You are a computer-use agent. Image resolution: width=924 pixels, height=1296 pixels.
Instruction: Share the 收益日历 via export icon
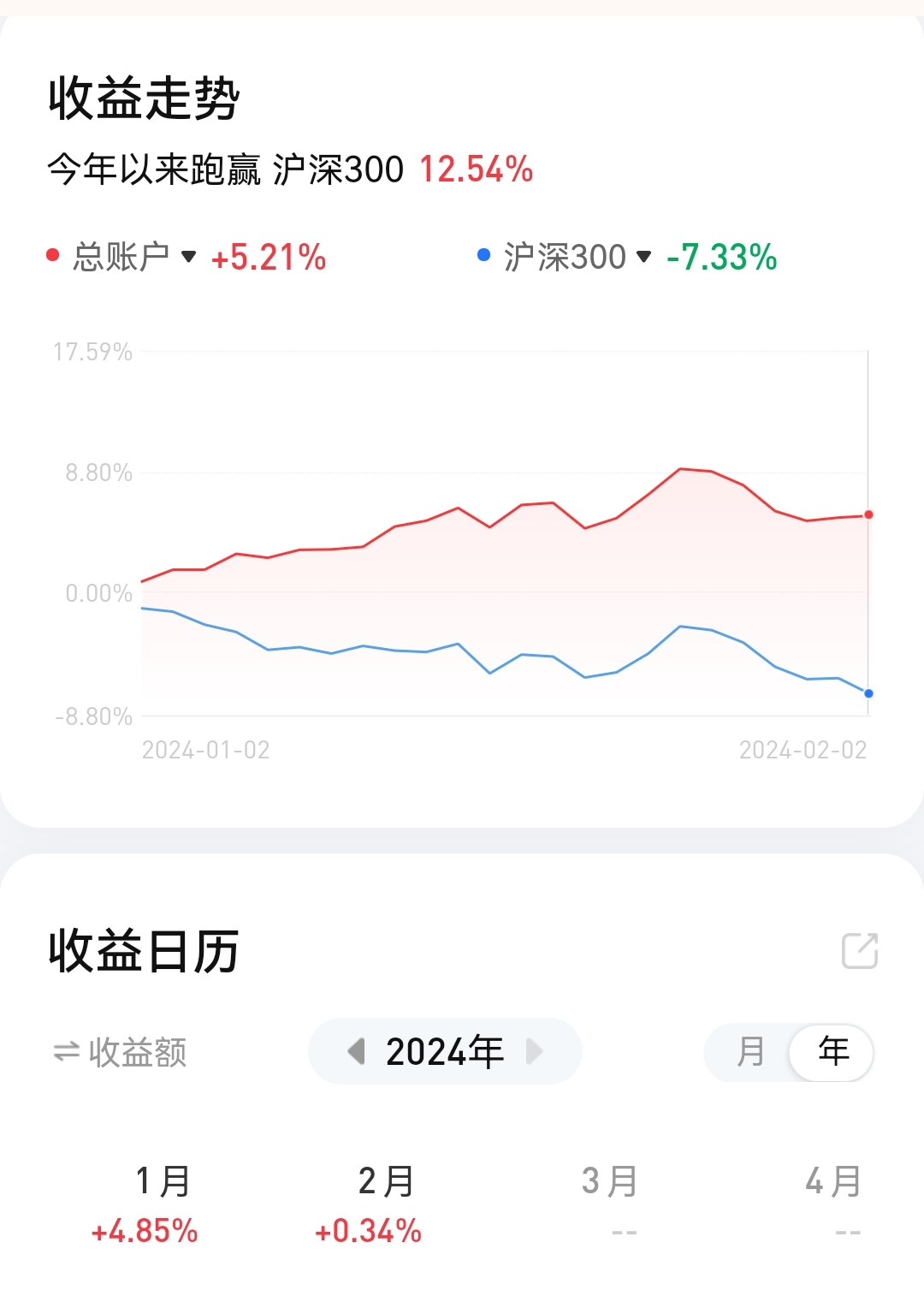point(859,950)
